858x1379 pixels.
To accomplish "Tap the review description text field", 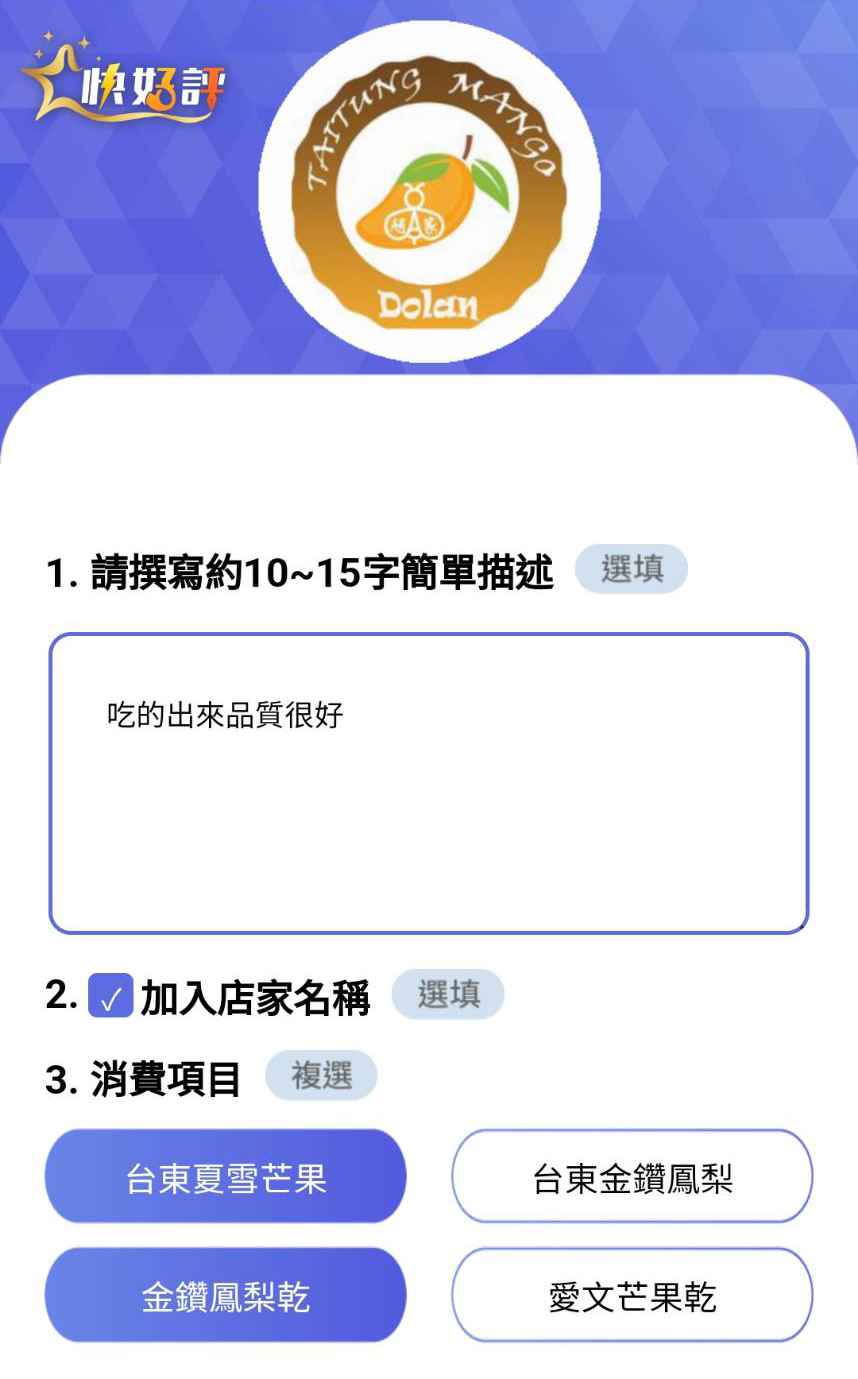I will point(428,783).
